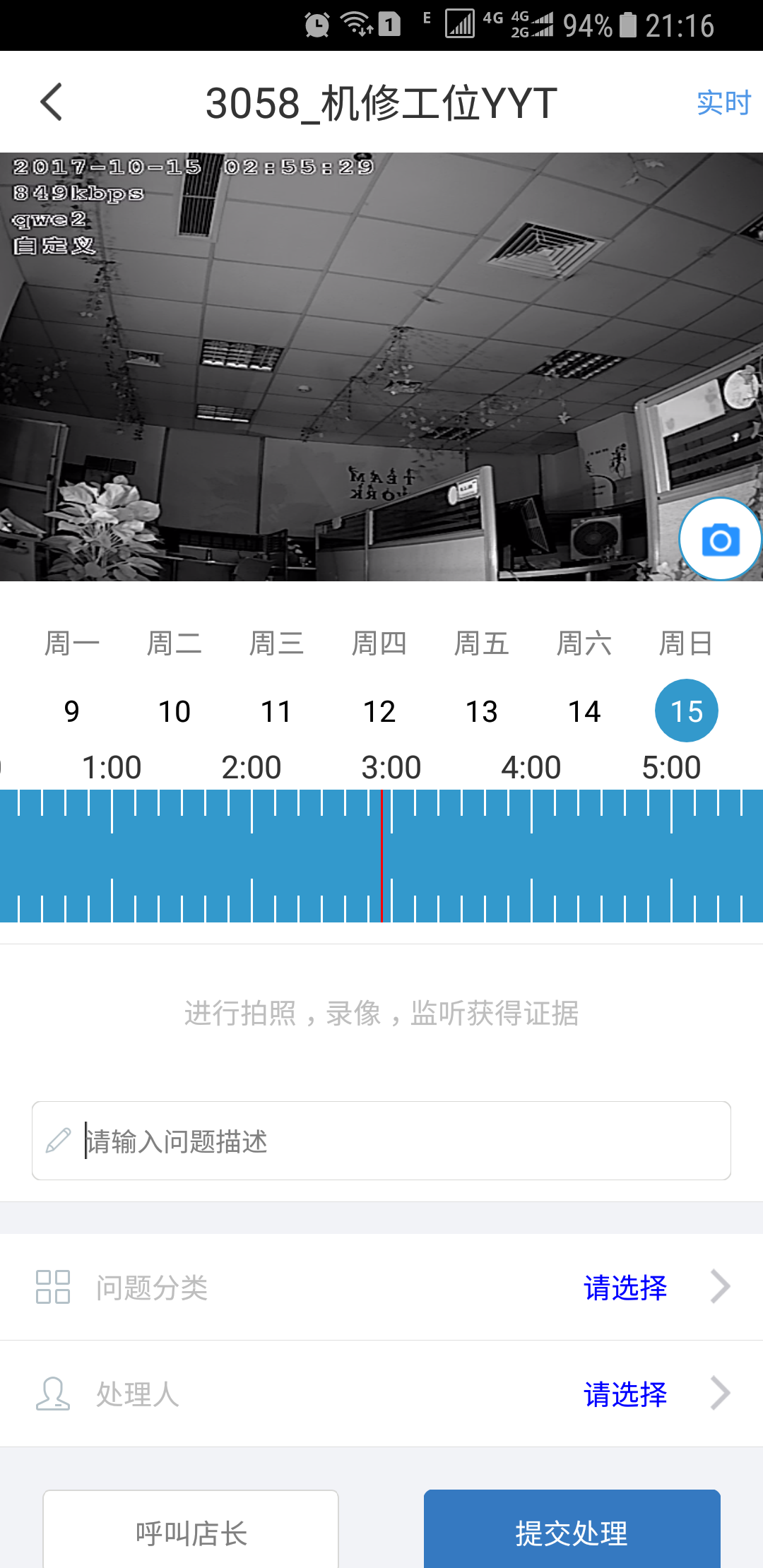Select date 12 (周四)
The width and height of the screenshot is (763, 1568).
[379, 711]
